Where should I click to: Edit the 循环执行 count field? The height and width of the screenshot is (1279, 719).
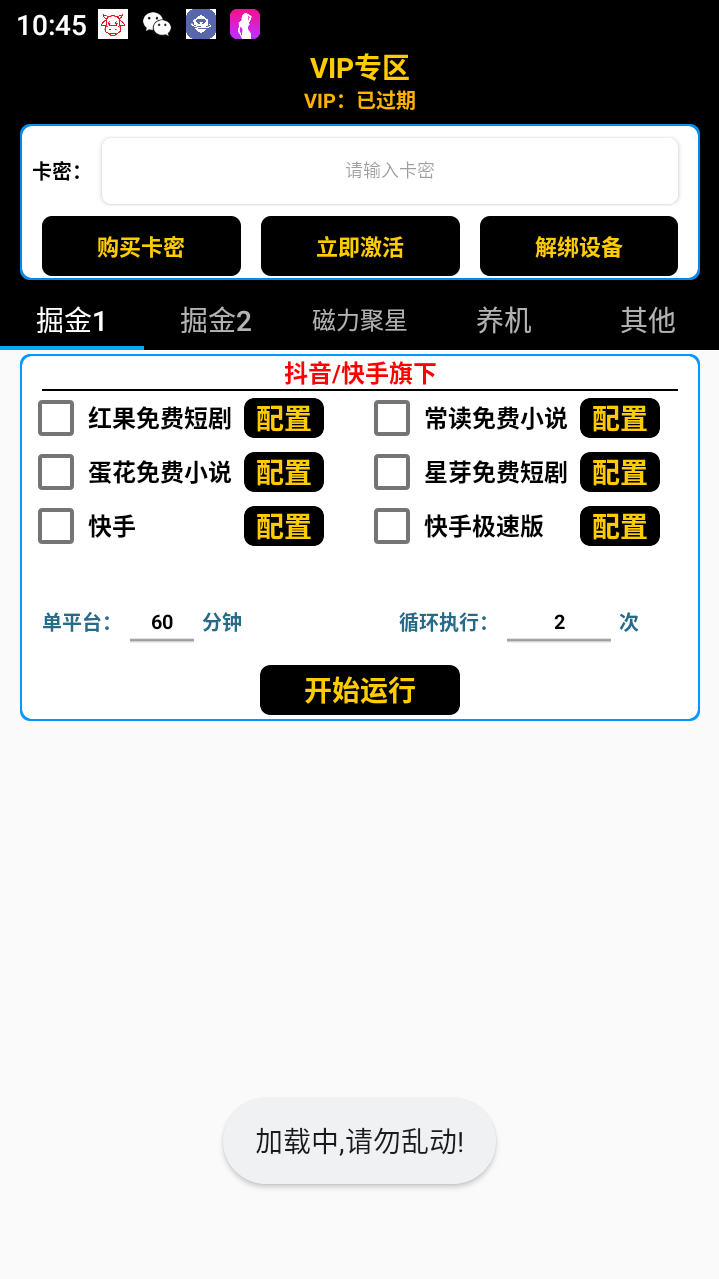[558, 623]
